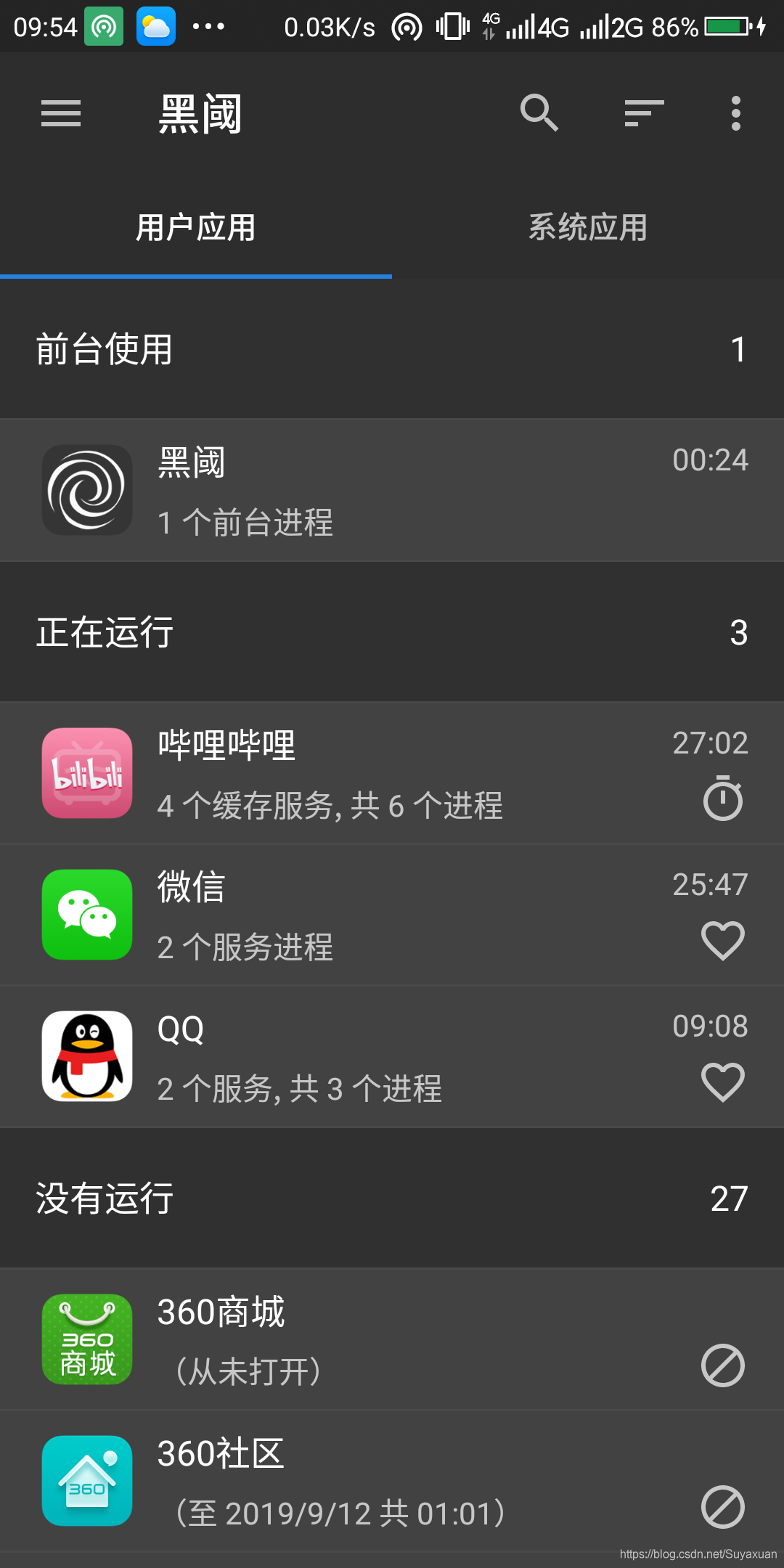Switch to the 系统应用 tab
This screenshot has height=1568, width=784.
pyautogui.click(x=588, y=226)
